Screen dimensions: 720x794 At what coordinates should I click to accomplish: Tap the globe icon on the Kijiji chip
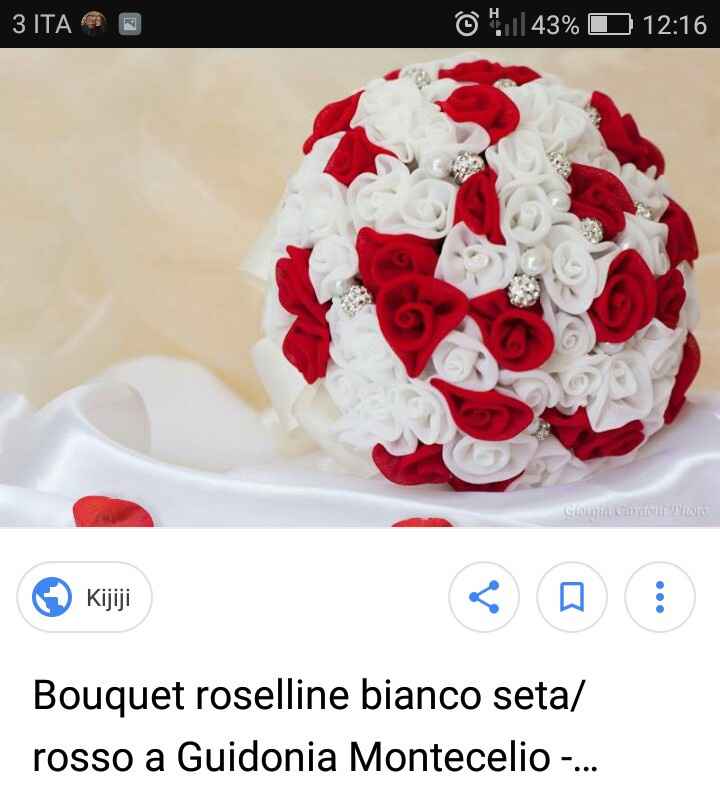50,597
